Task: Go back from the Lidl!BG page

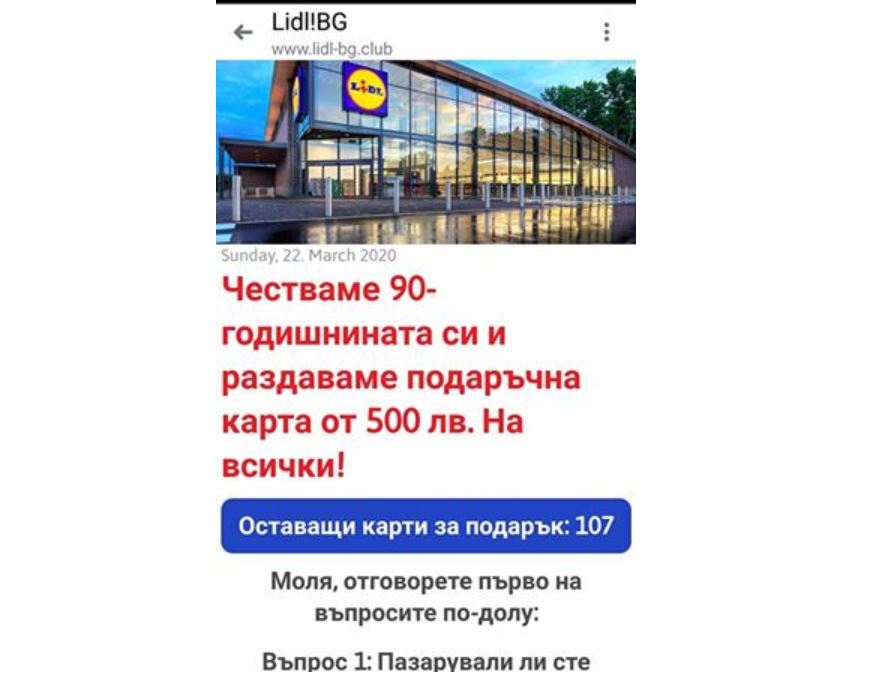Action: click(x=243, y=33)
